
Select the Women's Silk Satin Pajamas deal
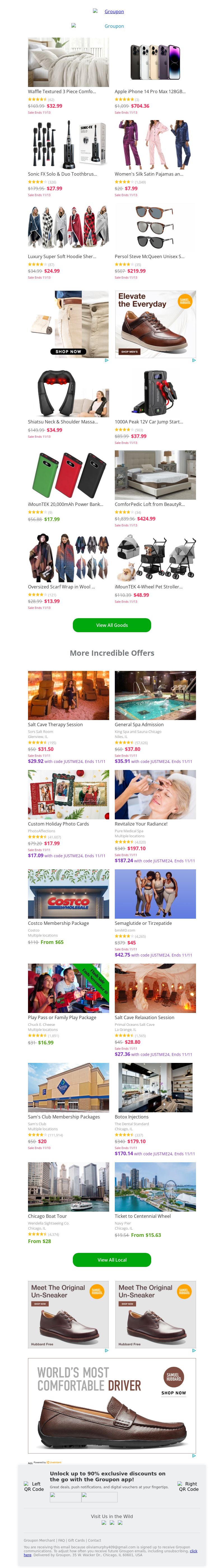149,174
